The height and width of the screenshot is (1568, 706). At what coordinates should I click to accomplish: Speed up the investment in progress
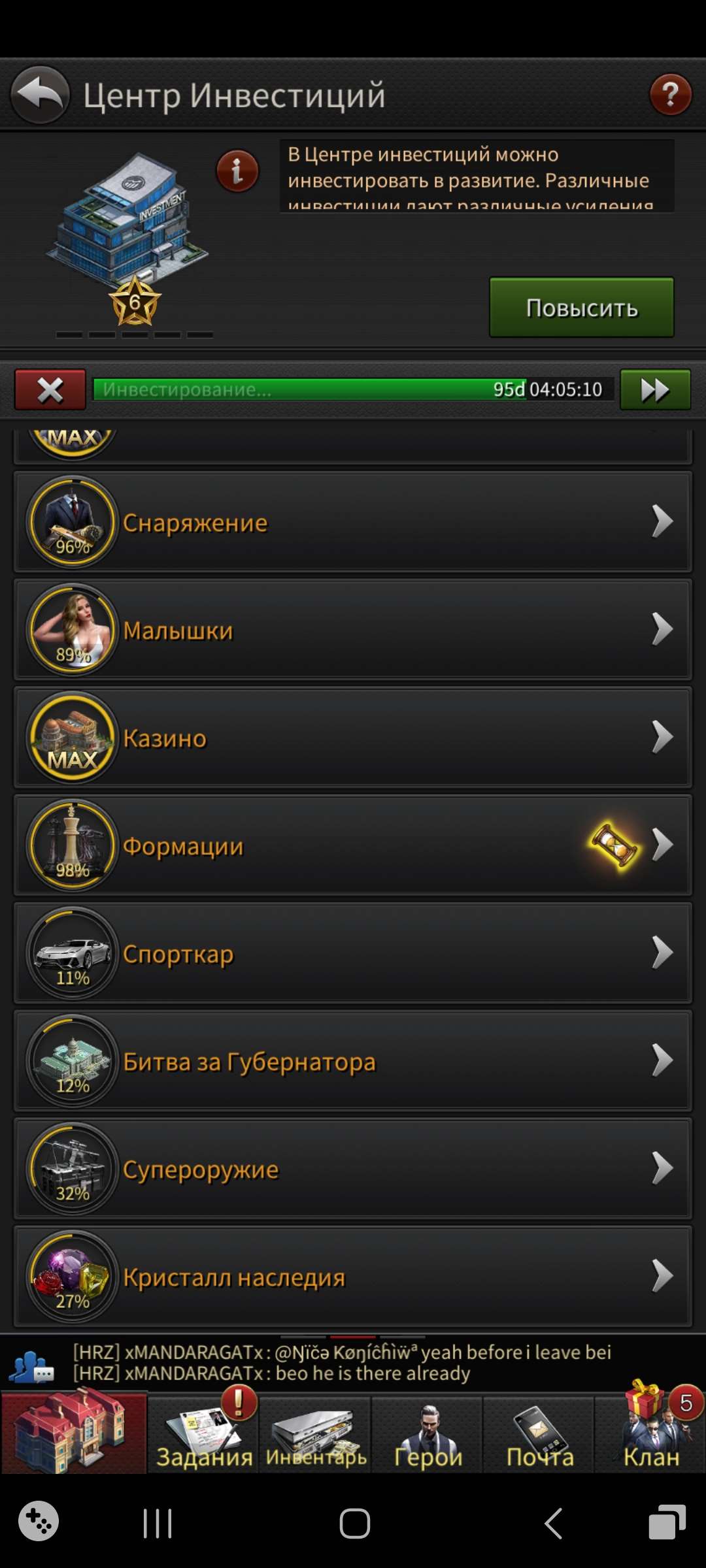655,389
